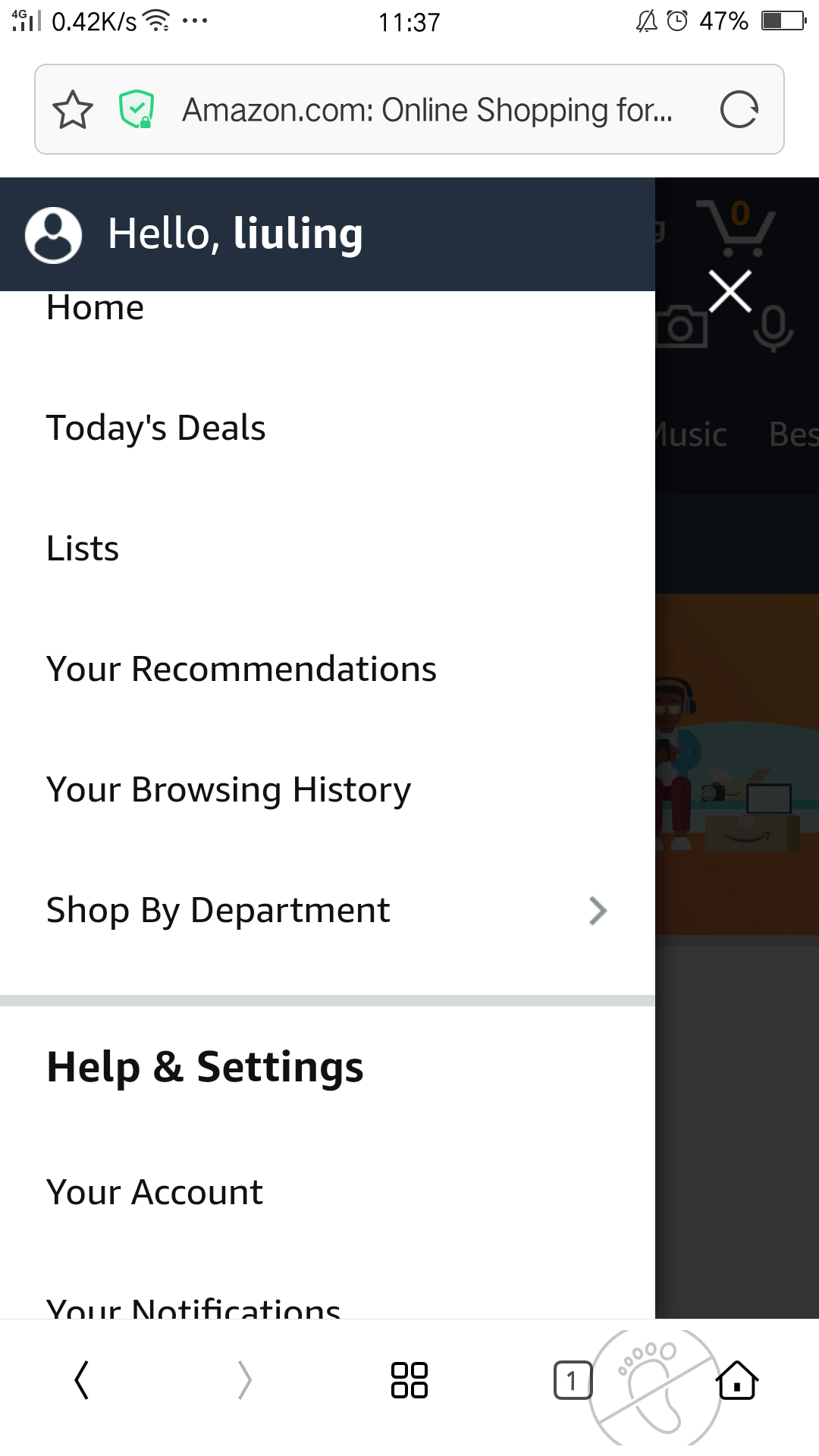
Task: Bookmark this page with the star icon
Action: point(73,110)
